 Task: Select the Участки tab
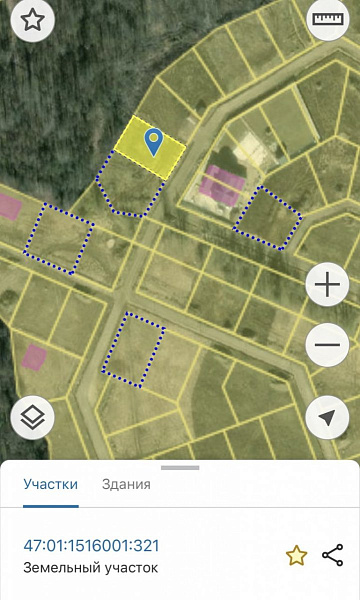(50, 484)
